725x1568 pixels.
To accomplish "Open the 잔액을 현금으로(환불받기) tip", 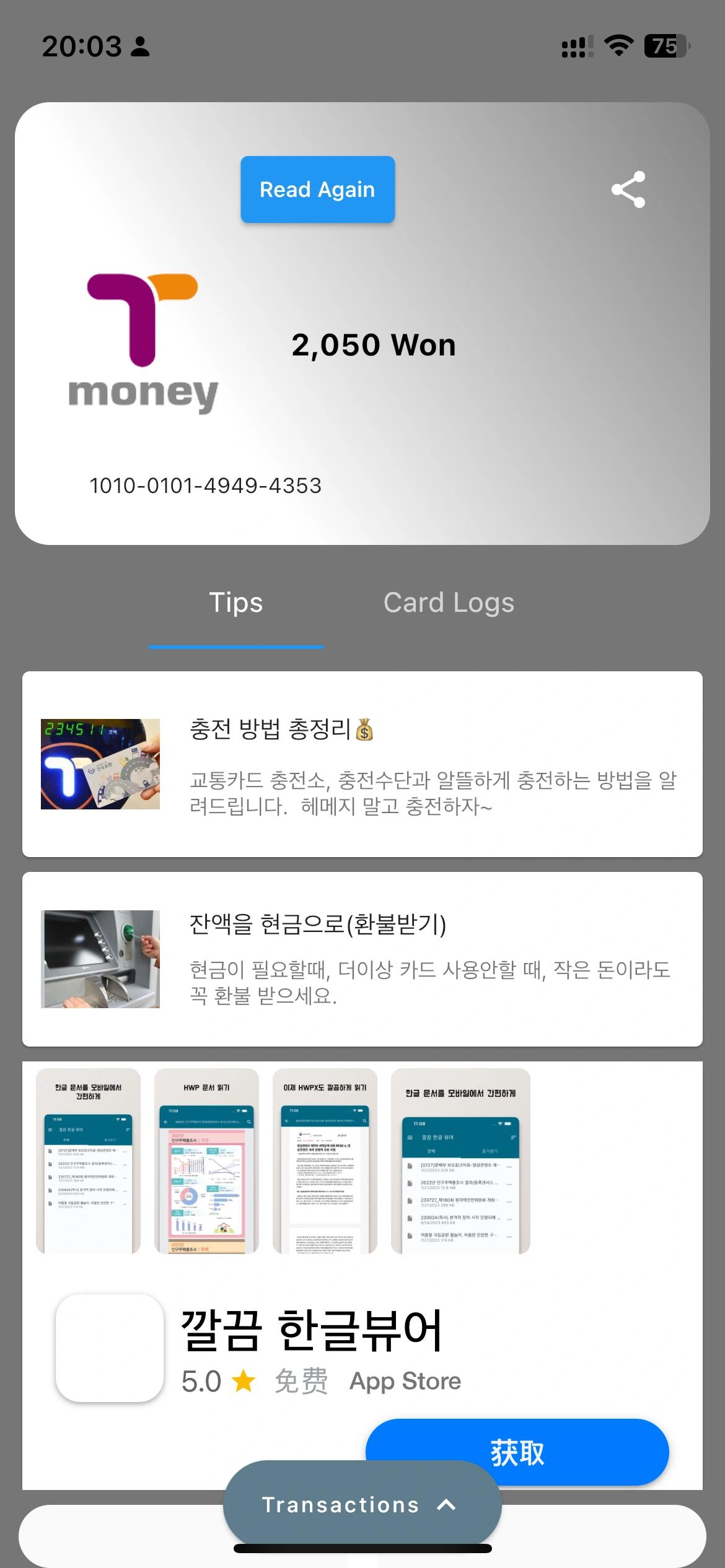I will 362,959.
